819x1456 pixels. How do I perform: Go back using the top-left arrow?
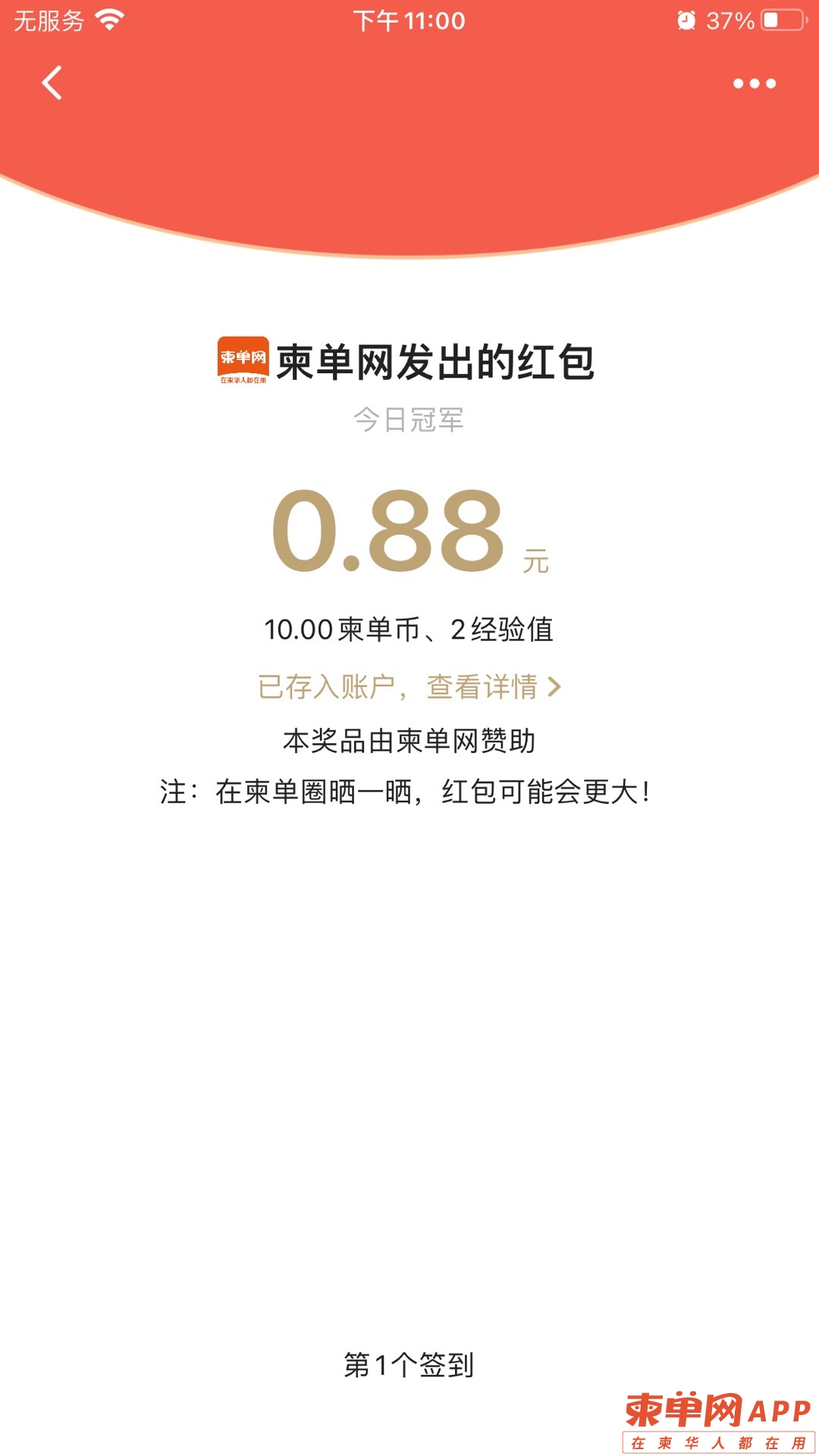pyautogui.click(x=52, y=83)
